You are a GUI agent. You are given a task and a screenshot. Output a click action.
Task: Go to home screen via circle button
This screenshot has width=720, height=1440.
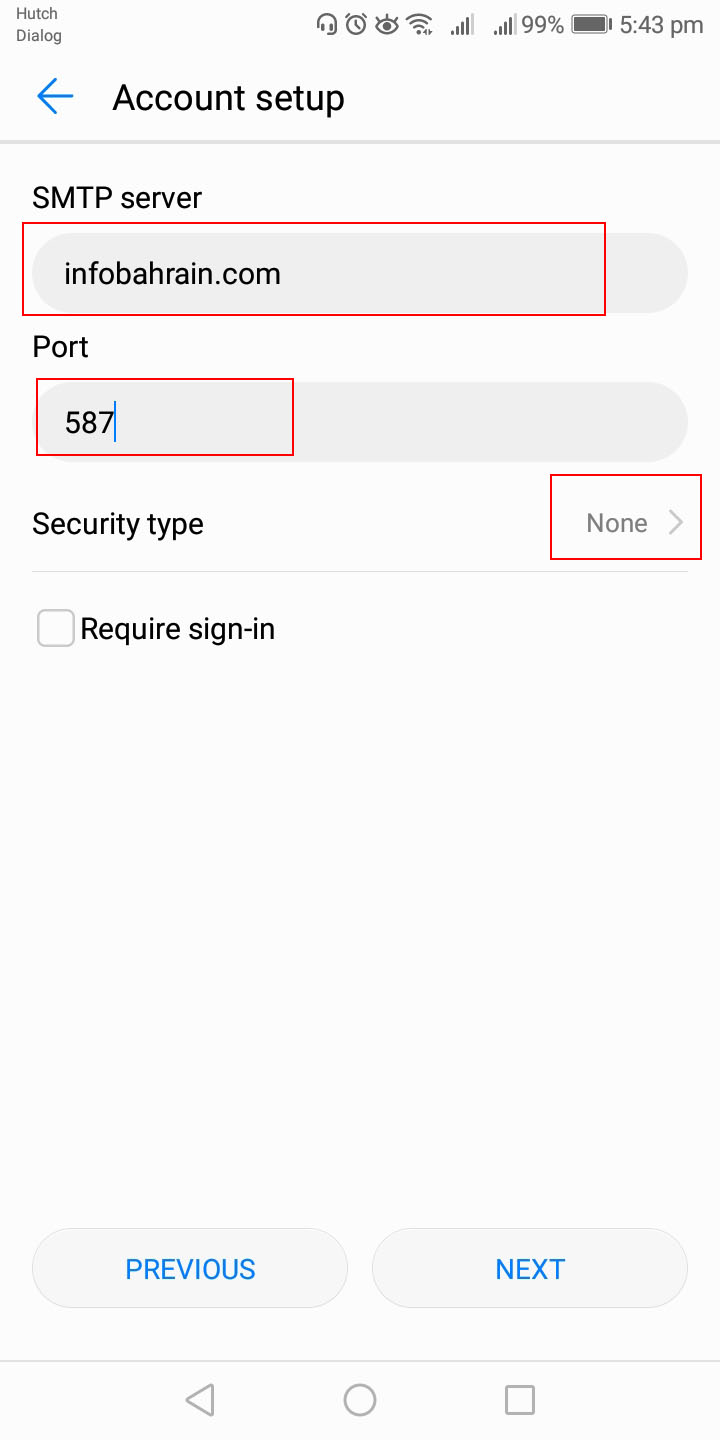pyautogui.click(x=360, y=1400)
